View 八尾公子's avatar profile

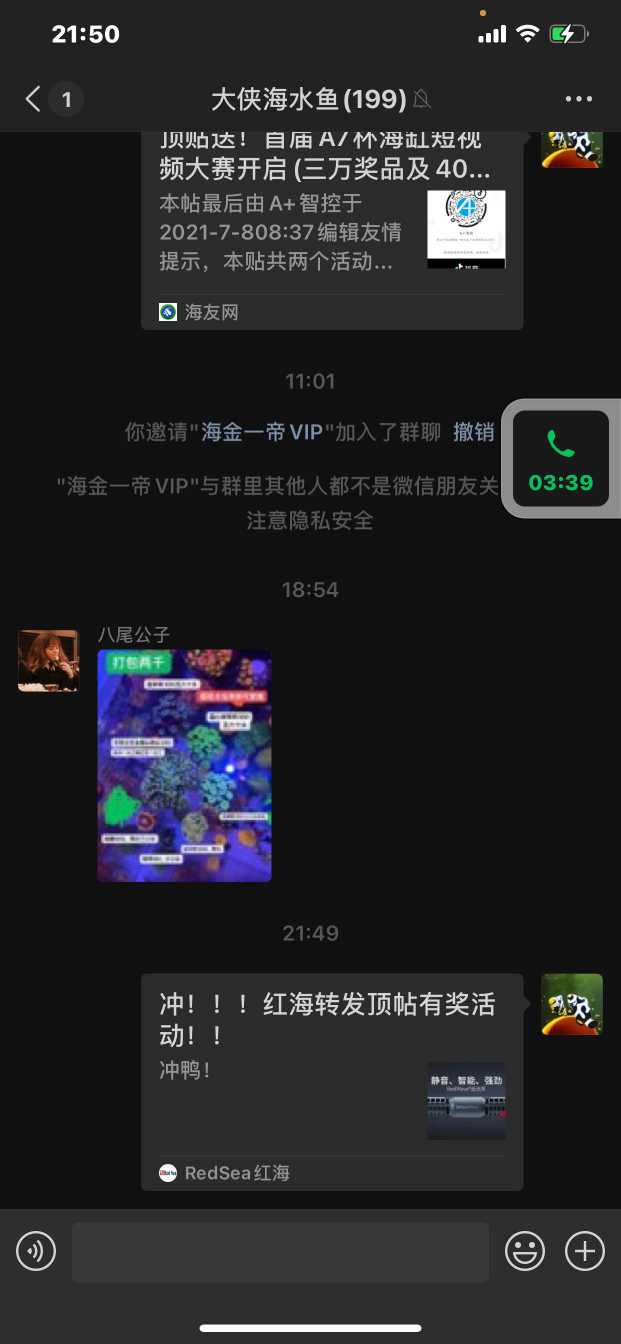tap(48, 661)
